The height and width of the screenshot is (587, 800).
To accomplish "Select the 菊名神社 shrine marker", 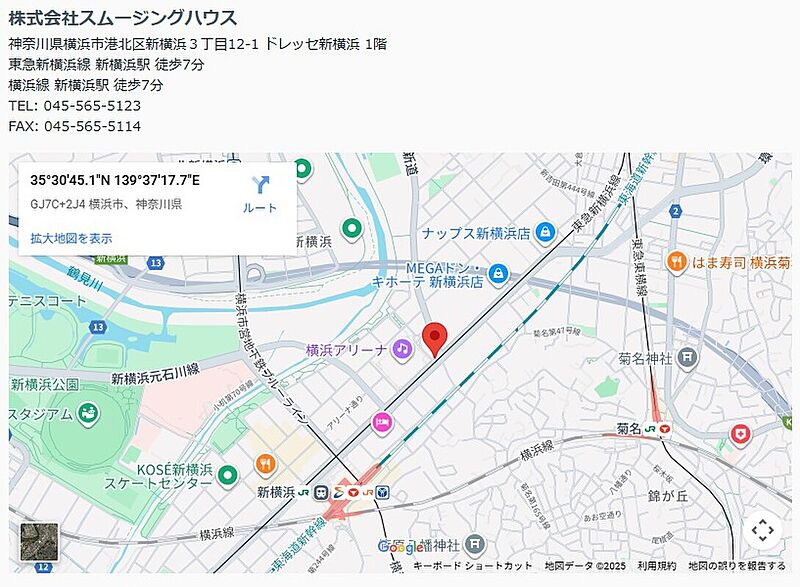I will coord(687,356).
